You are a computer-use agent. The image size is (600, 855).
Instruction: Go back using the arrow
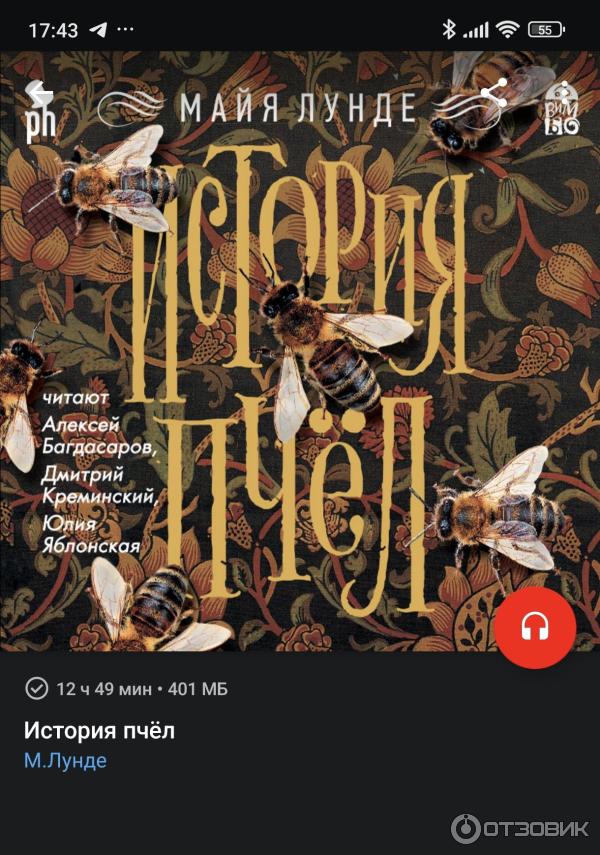40,93
